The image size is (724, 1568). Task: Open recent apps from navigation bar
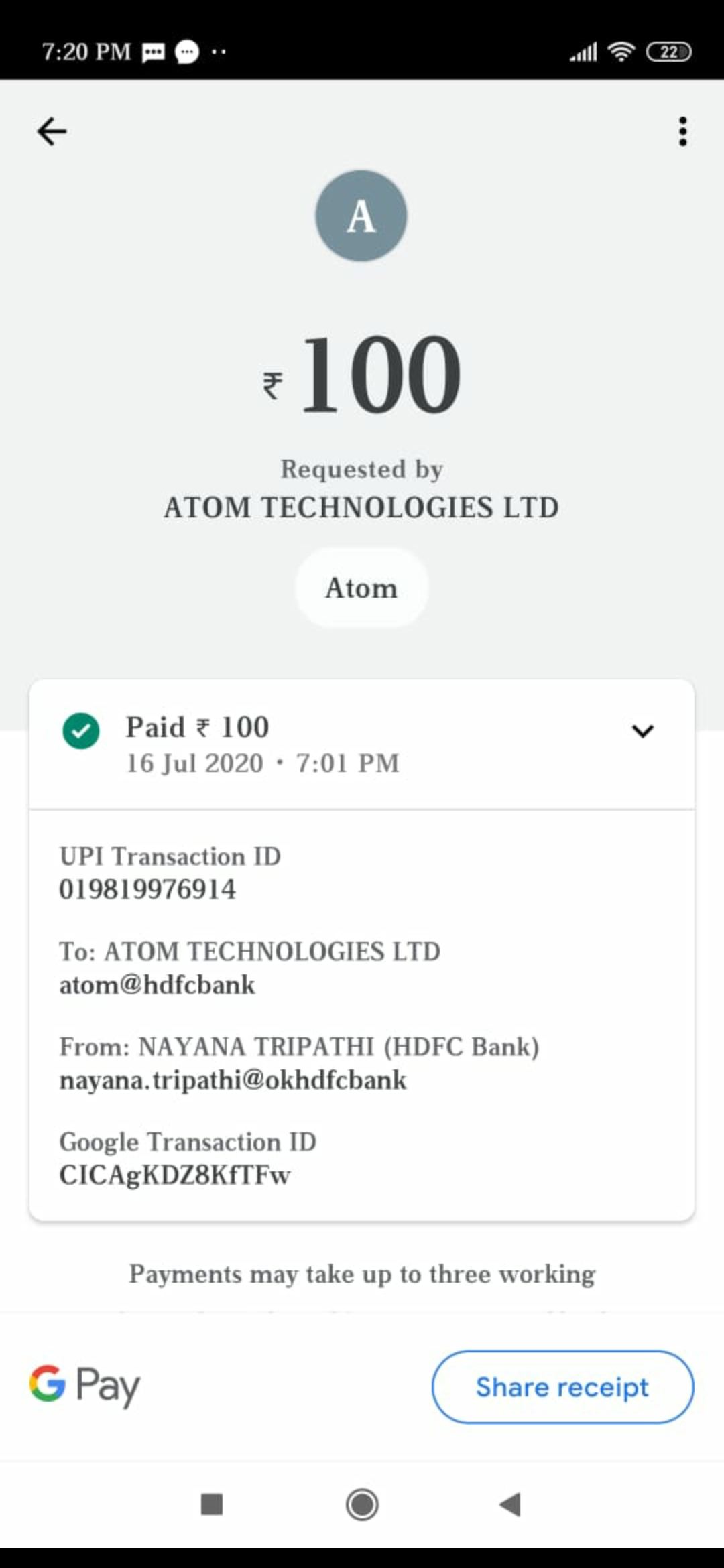(x=212, y=1504)
